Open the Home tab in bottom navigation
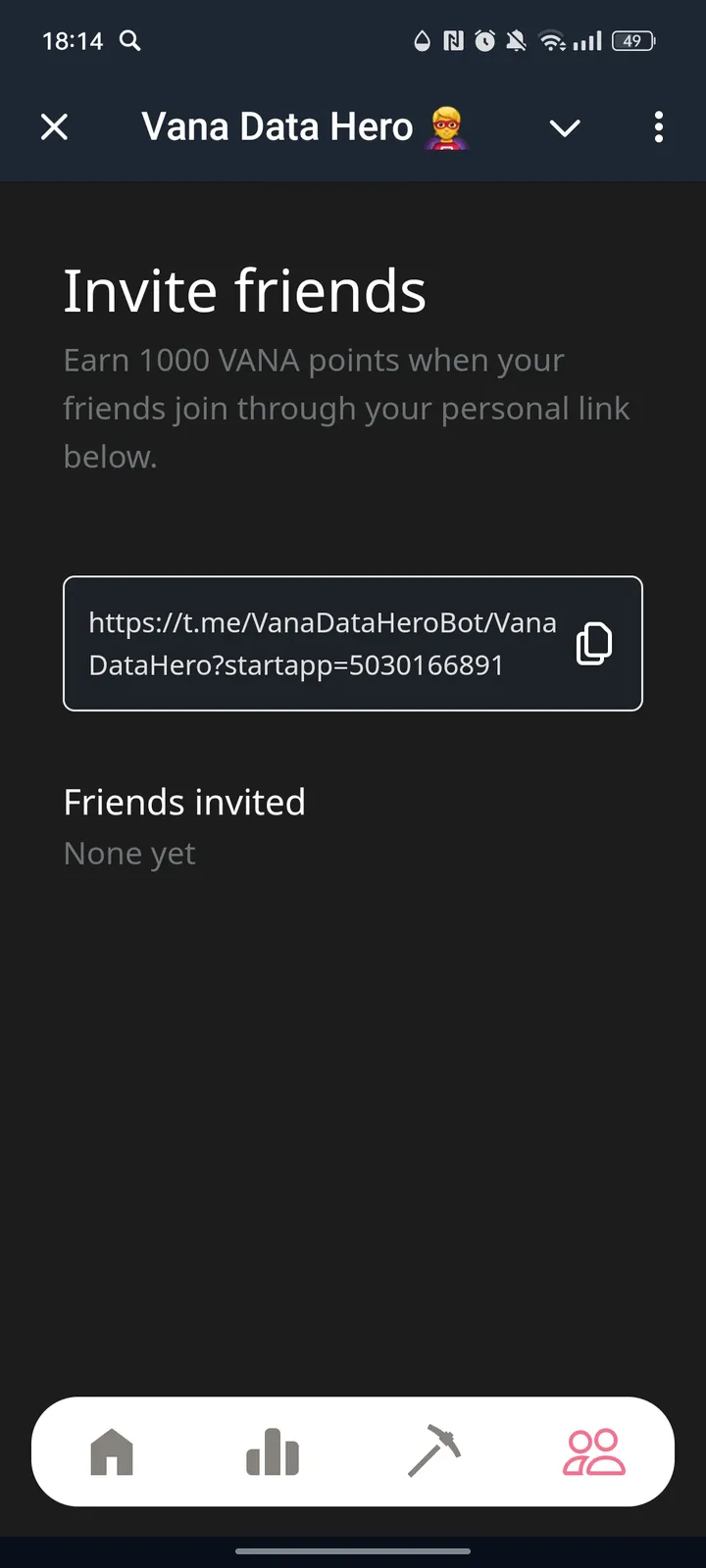Screen dimensions: 706x1568 (x=112, y=1452)
